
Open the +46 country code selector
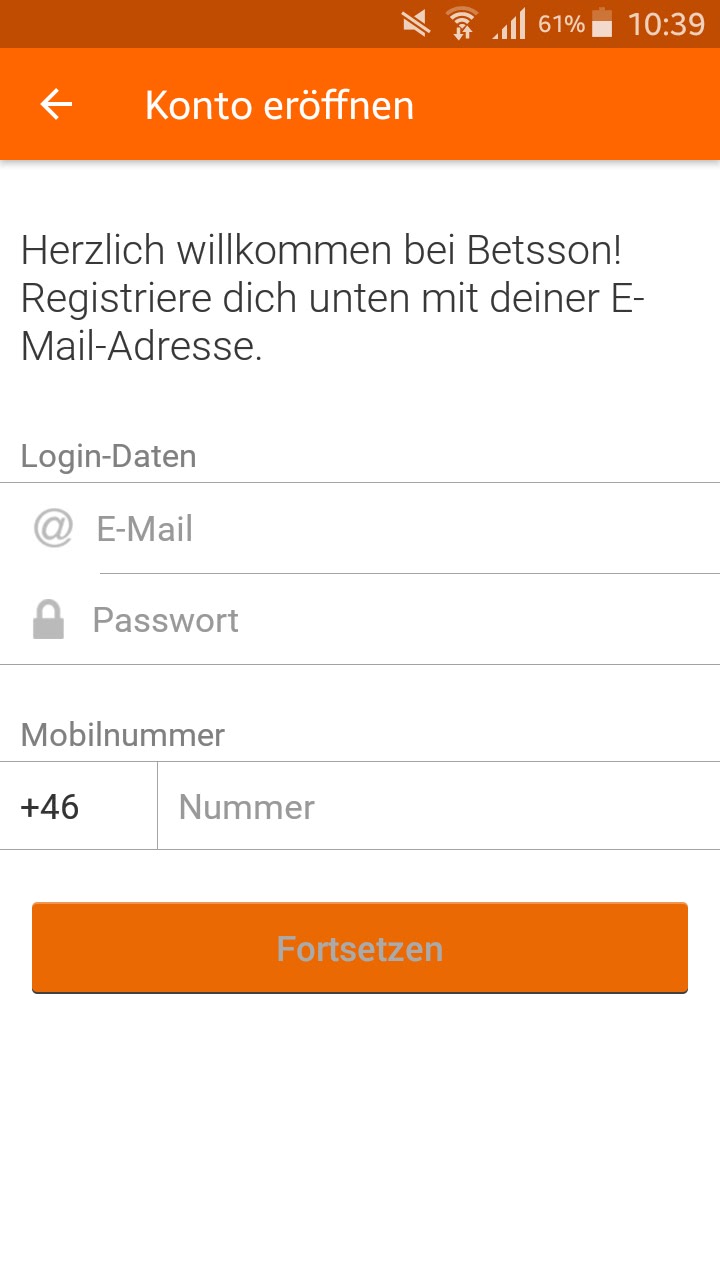(78, 806)
